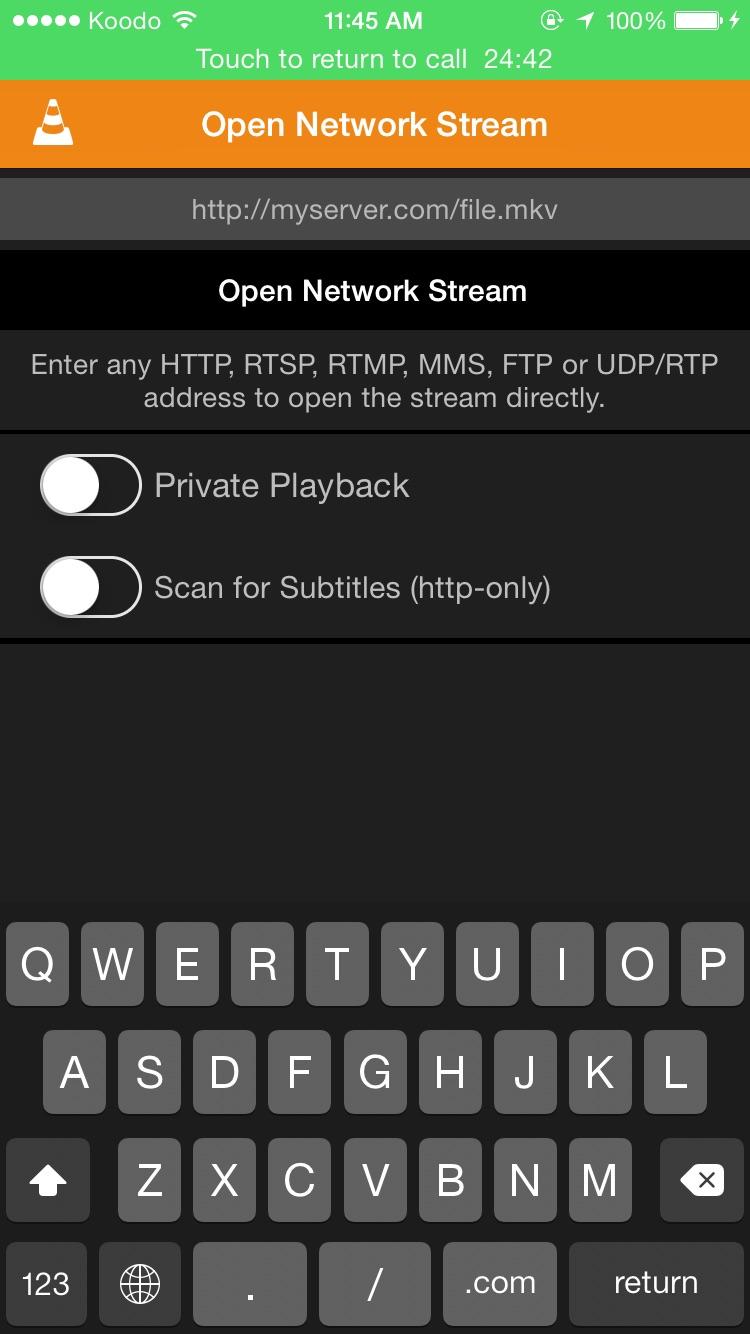750x1334 pixels.
Task: Turn on Scan for Subtitles
Action: 90,587
